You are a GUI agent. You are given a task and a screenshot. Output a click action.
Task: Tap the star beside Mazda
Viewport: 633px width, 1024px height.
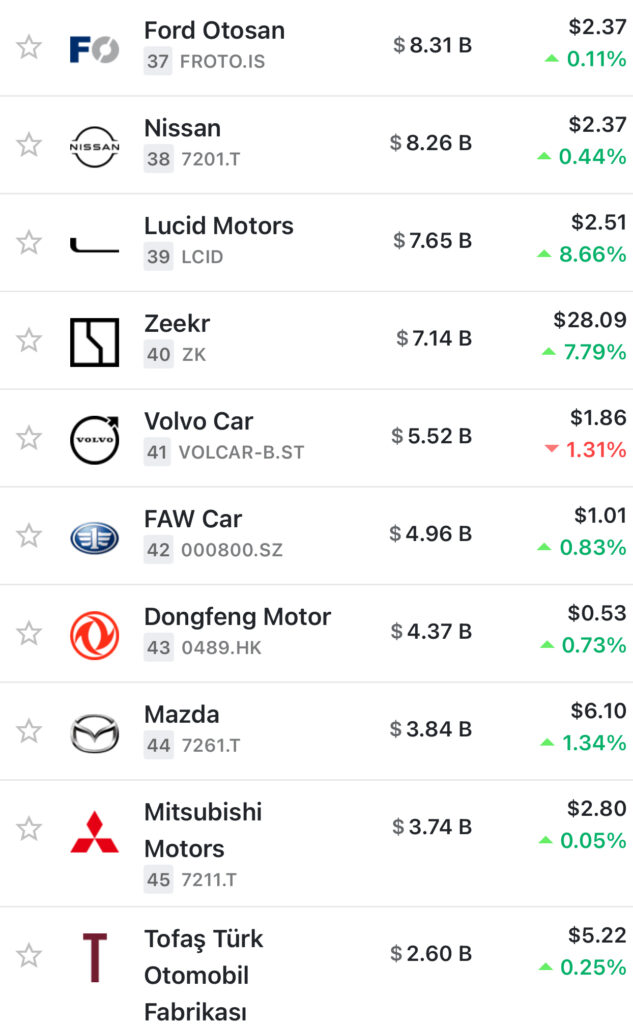[x=30, y=731]
